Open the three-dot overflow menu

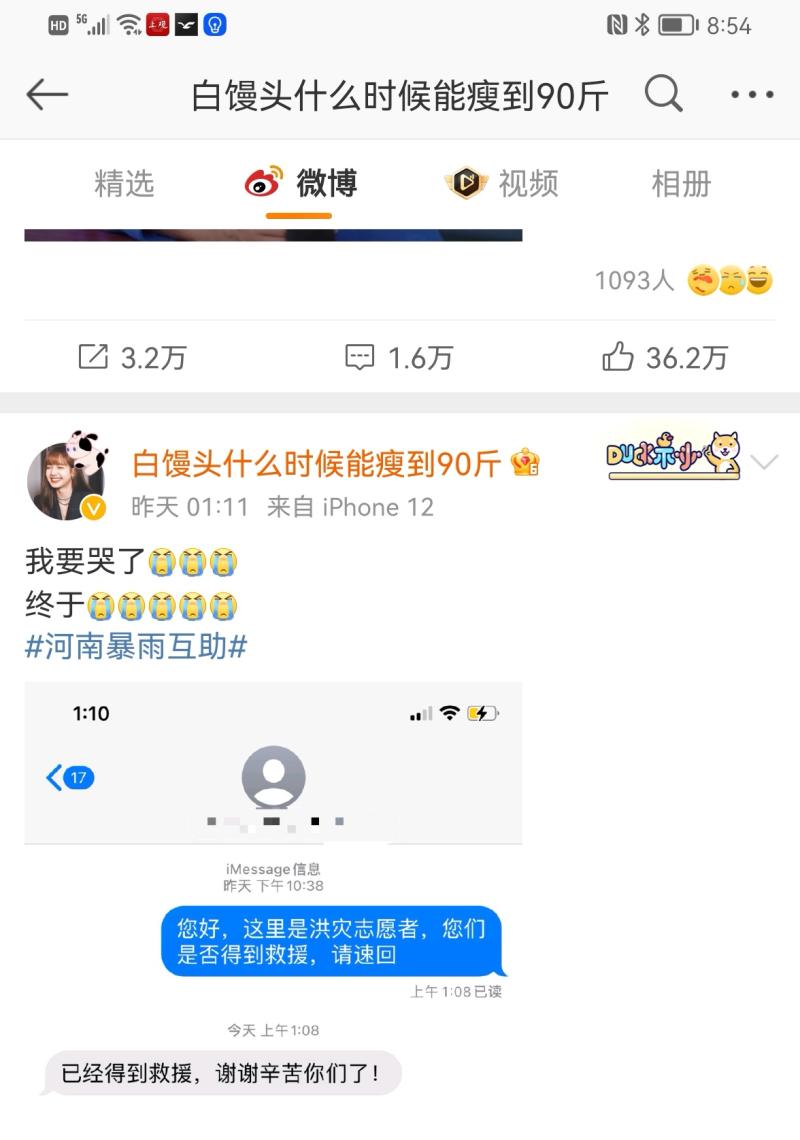pos(752,95)
